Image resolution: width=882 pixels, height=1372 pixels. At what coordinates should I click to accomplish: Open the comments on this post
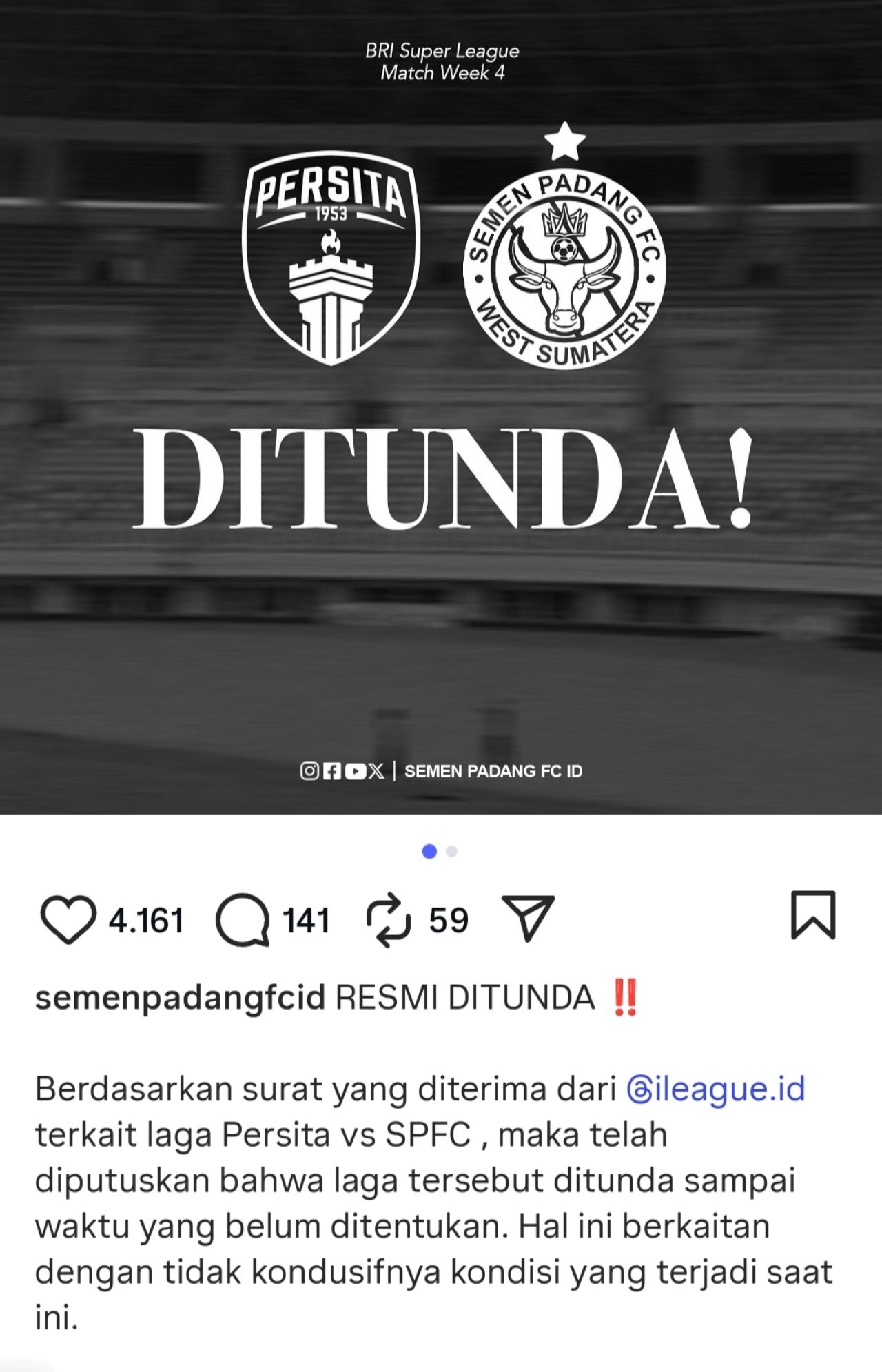click(x=243, y=920)
